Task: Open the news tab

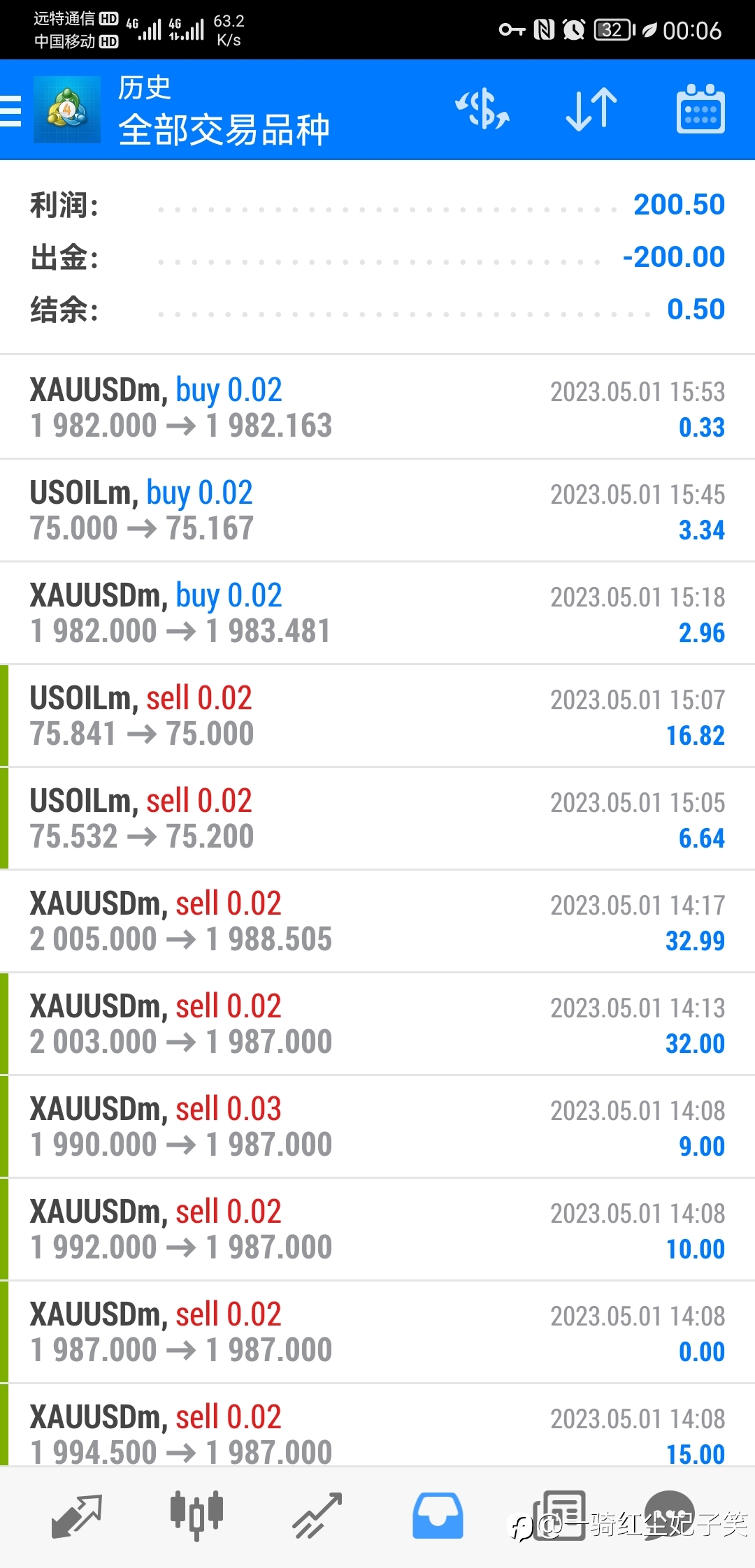Action: 559,1516
